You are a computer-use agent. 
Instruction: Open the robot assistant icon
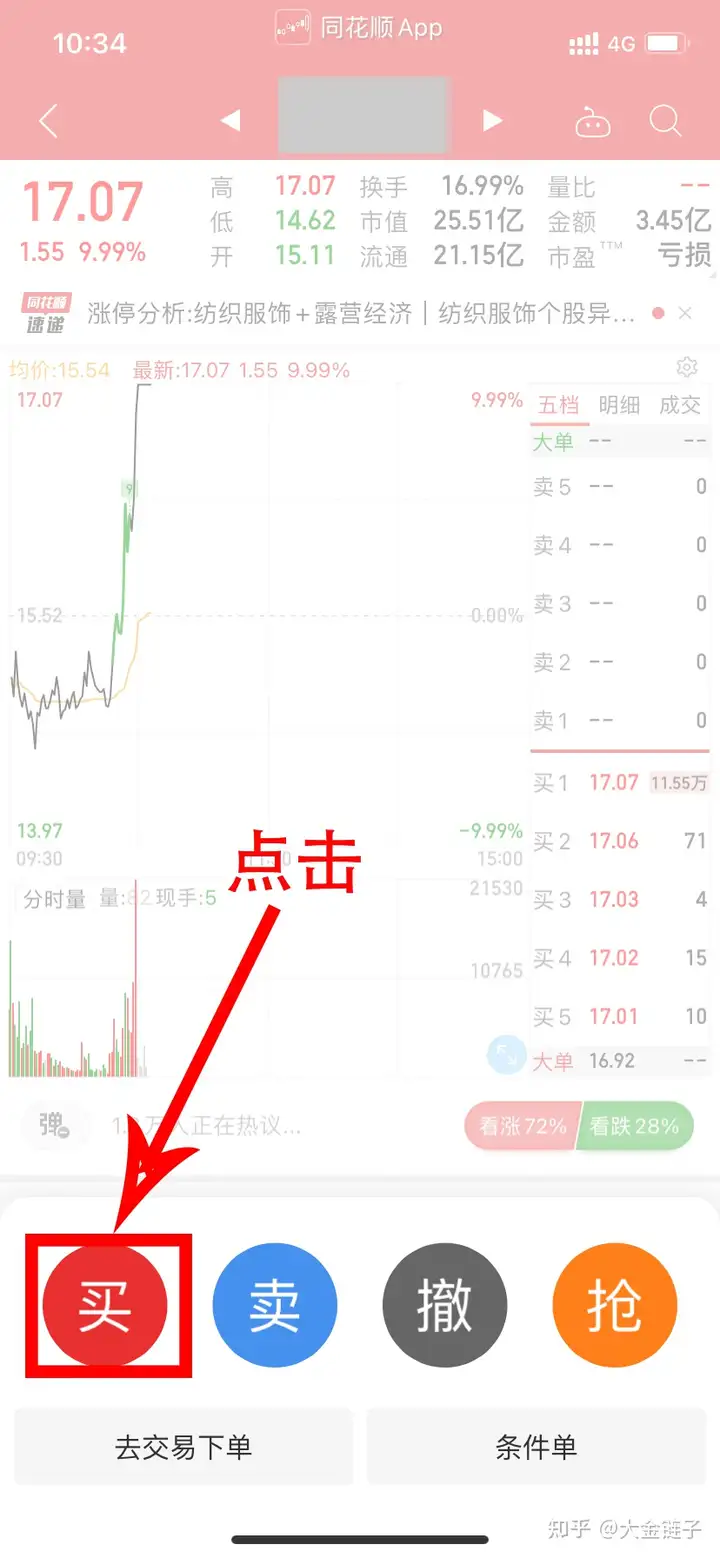point(593,123)
